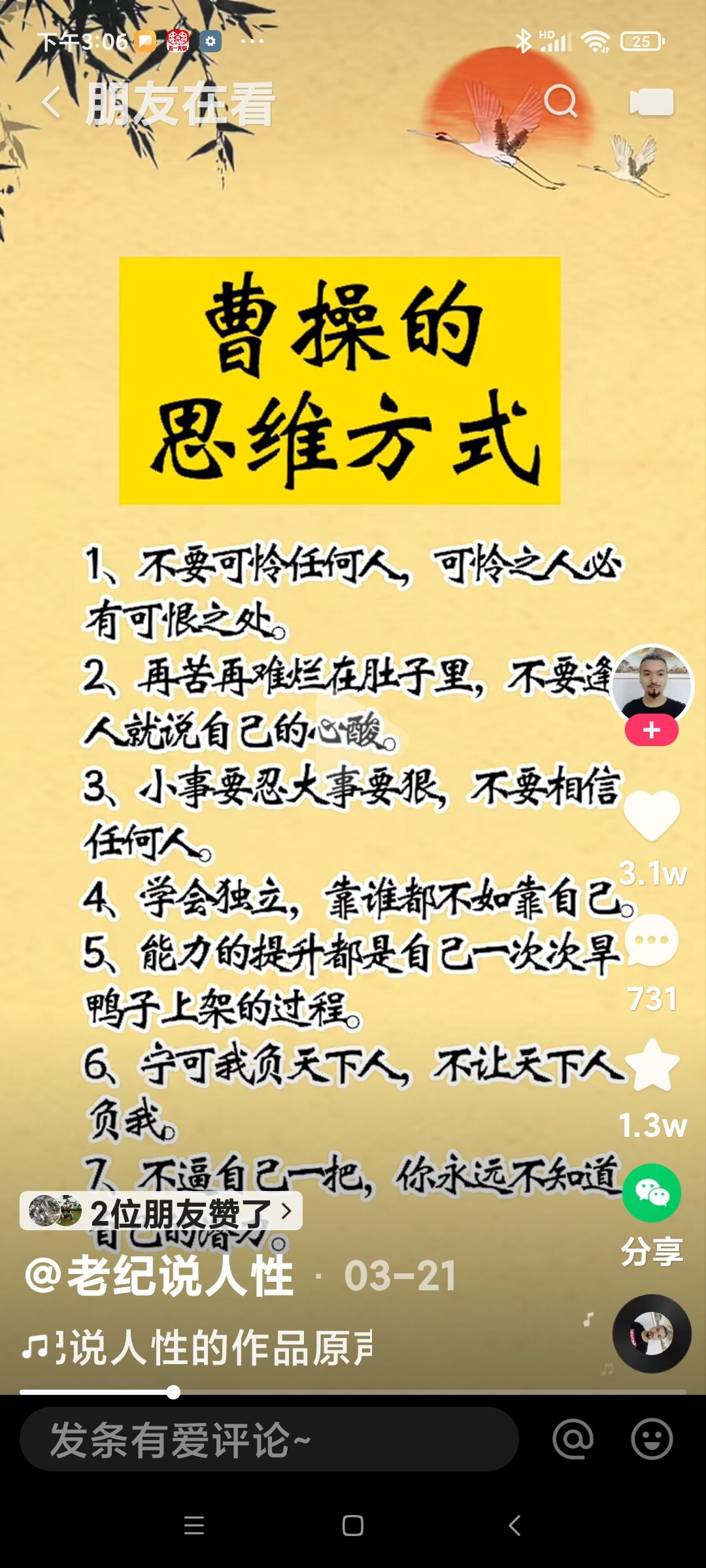
Task: Go back from the 朋友在看 page
Action: [52, 103]
